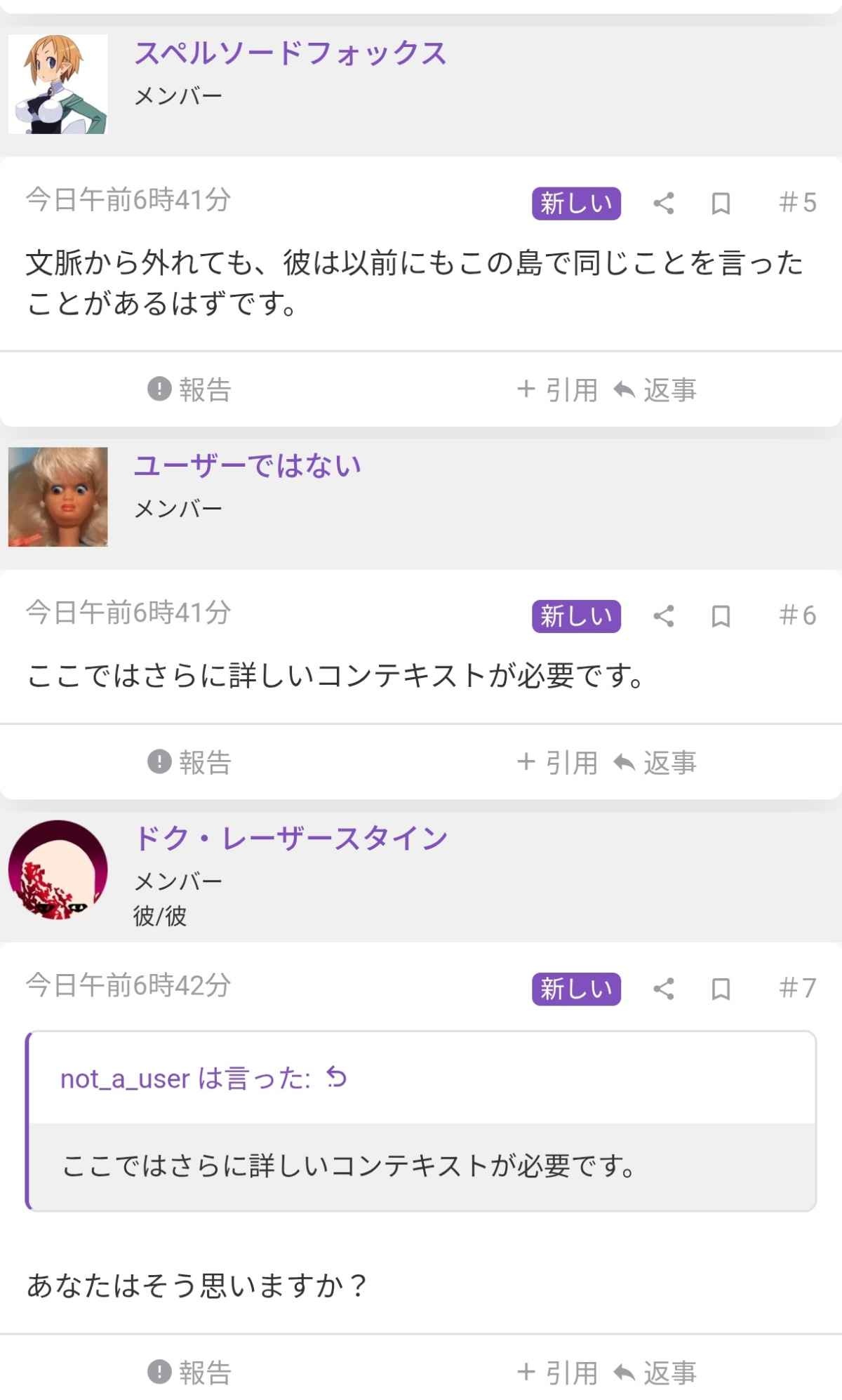Reply to post #5 with 返事

click(655, 389)
